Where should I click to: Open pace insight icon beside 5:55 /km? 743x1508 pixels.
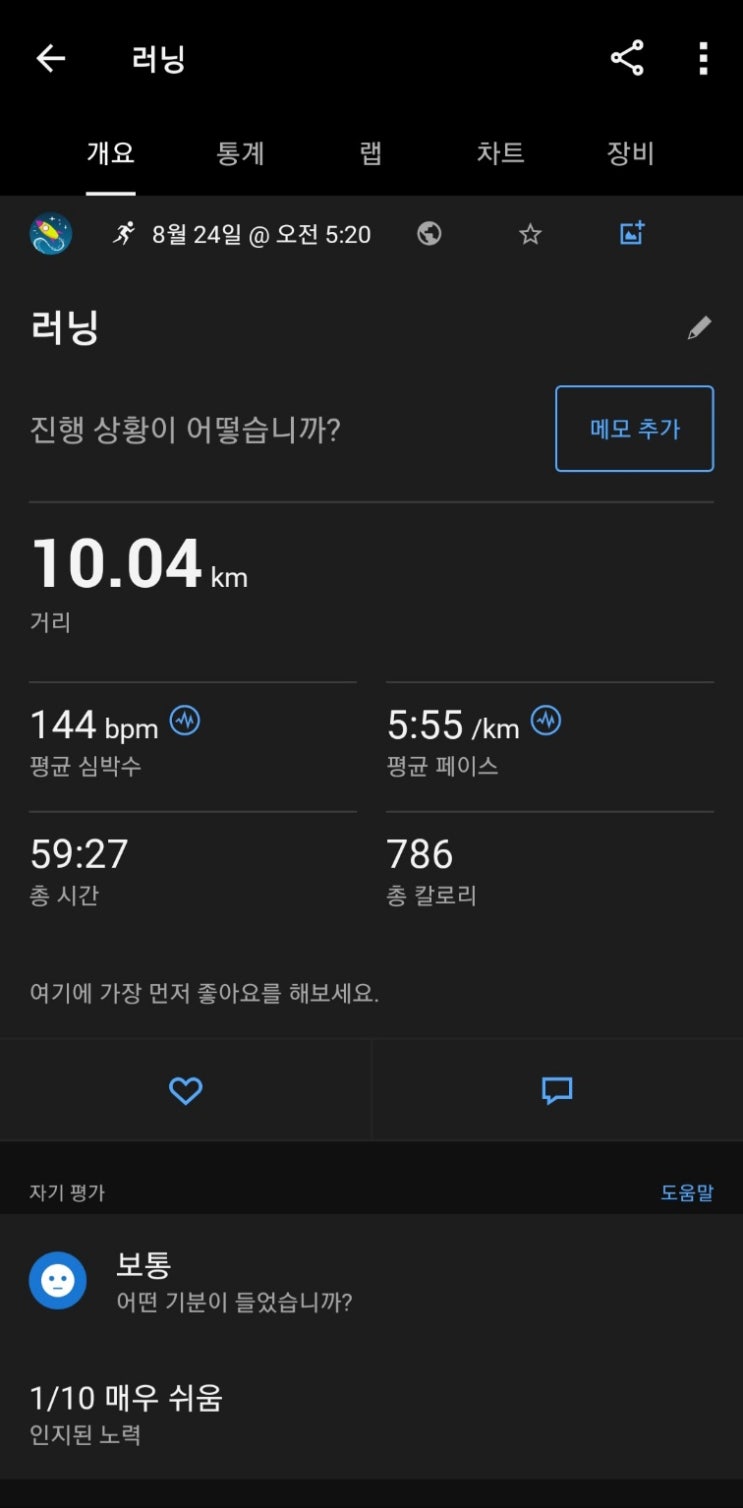(545, 721)
